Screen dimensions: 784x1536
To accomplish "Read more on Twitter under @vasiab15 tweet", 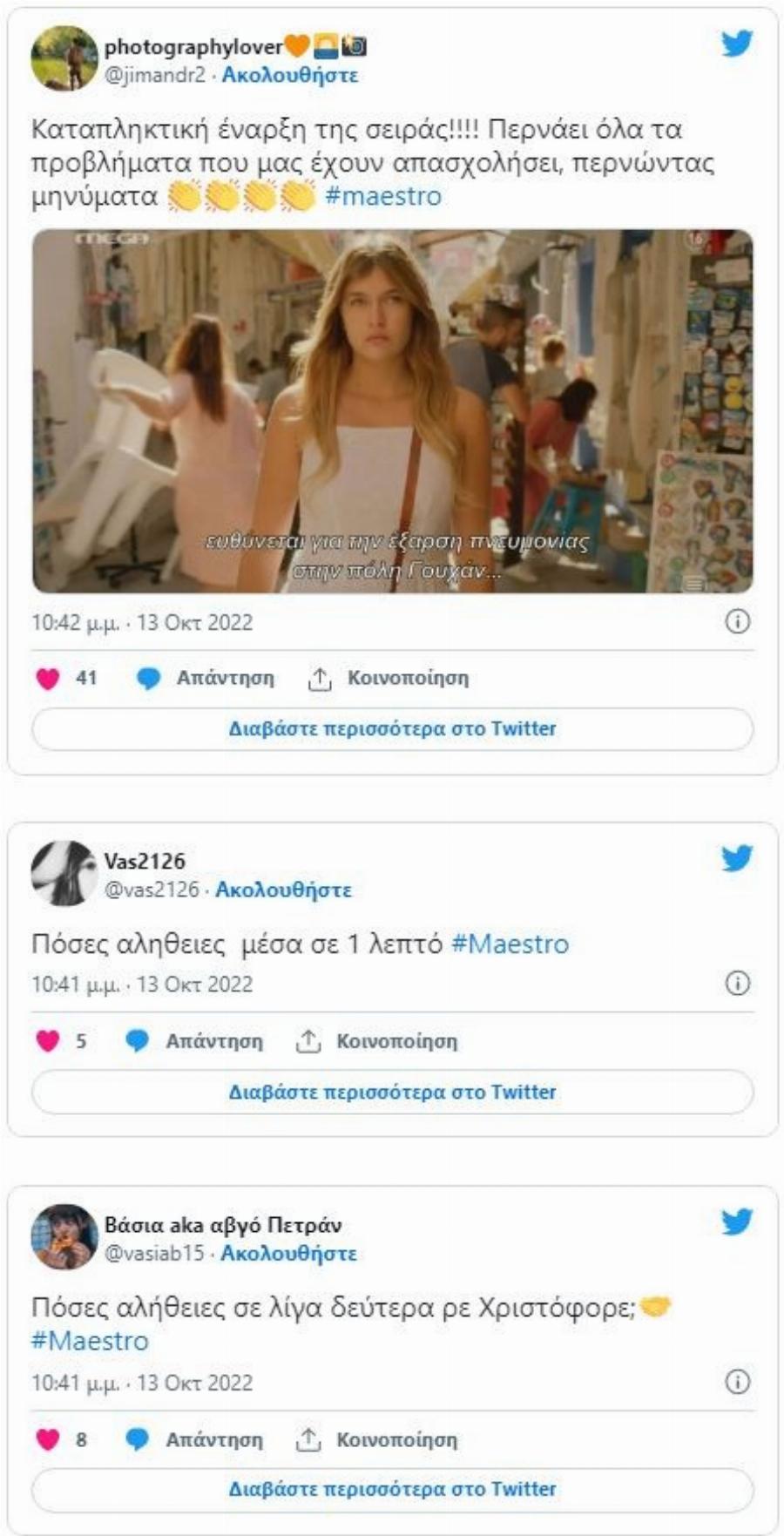I will click(392, 1489).
